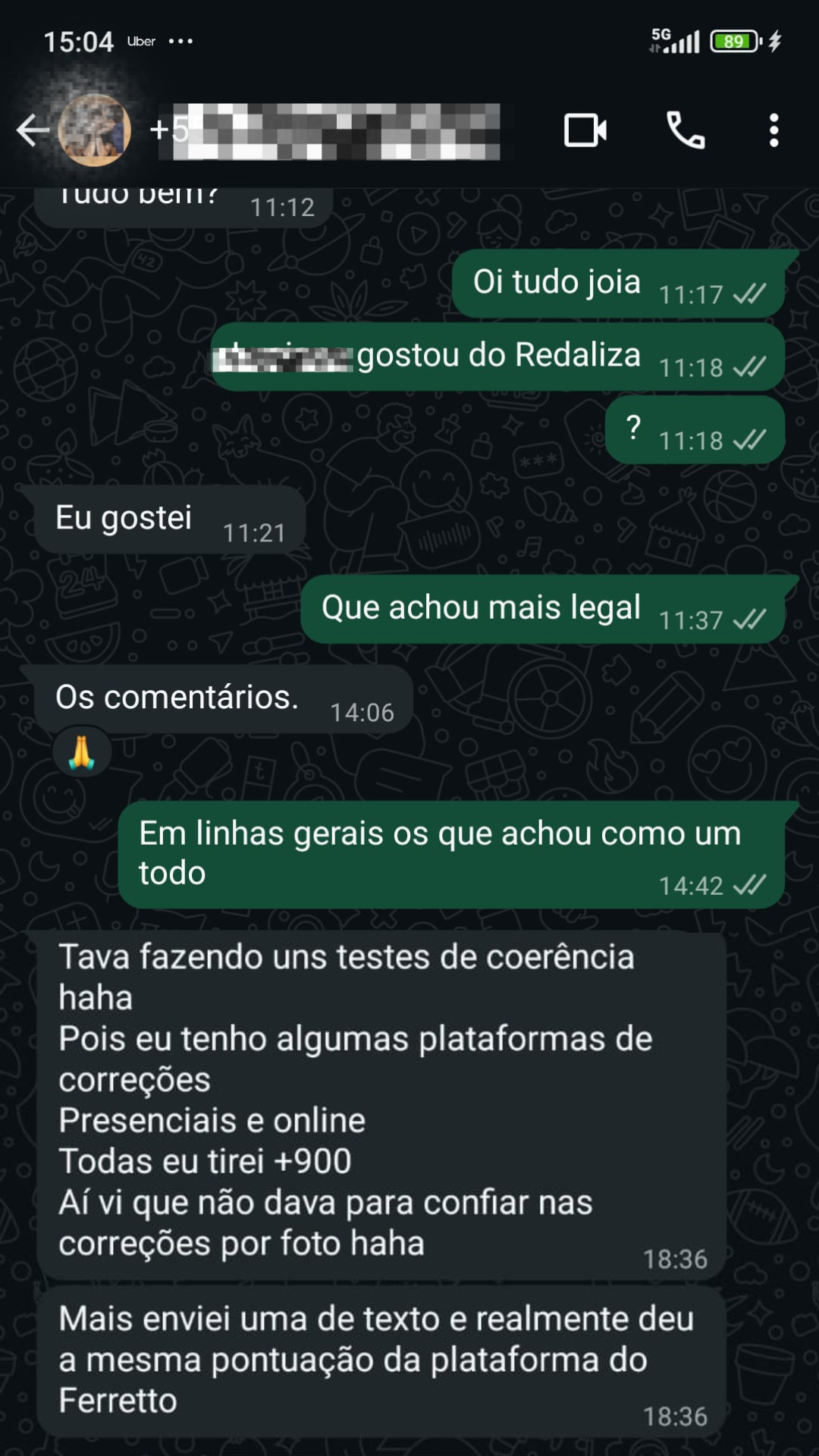Go back to the chat list
The height and width of the screenshot is (1456, 819).
coord(32,130)
